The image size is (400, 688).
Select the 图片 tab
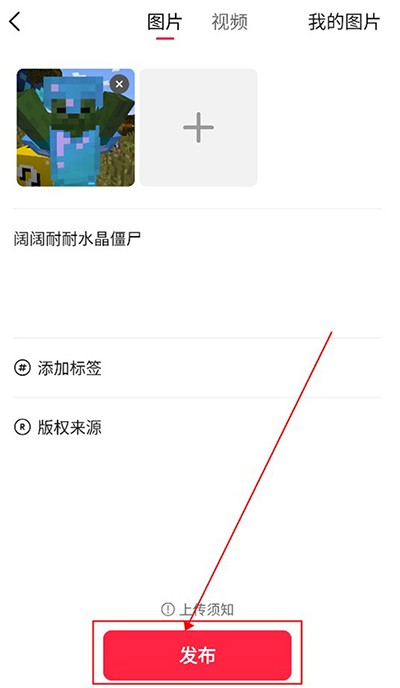[x=164, y=22]
